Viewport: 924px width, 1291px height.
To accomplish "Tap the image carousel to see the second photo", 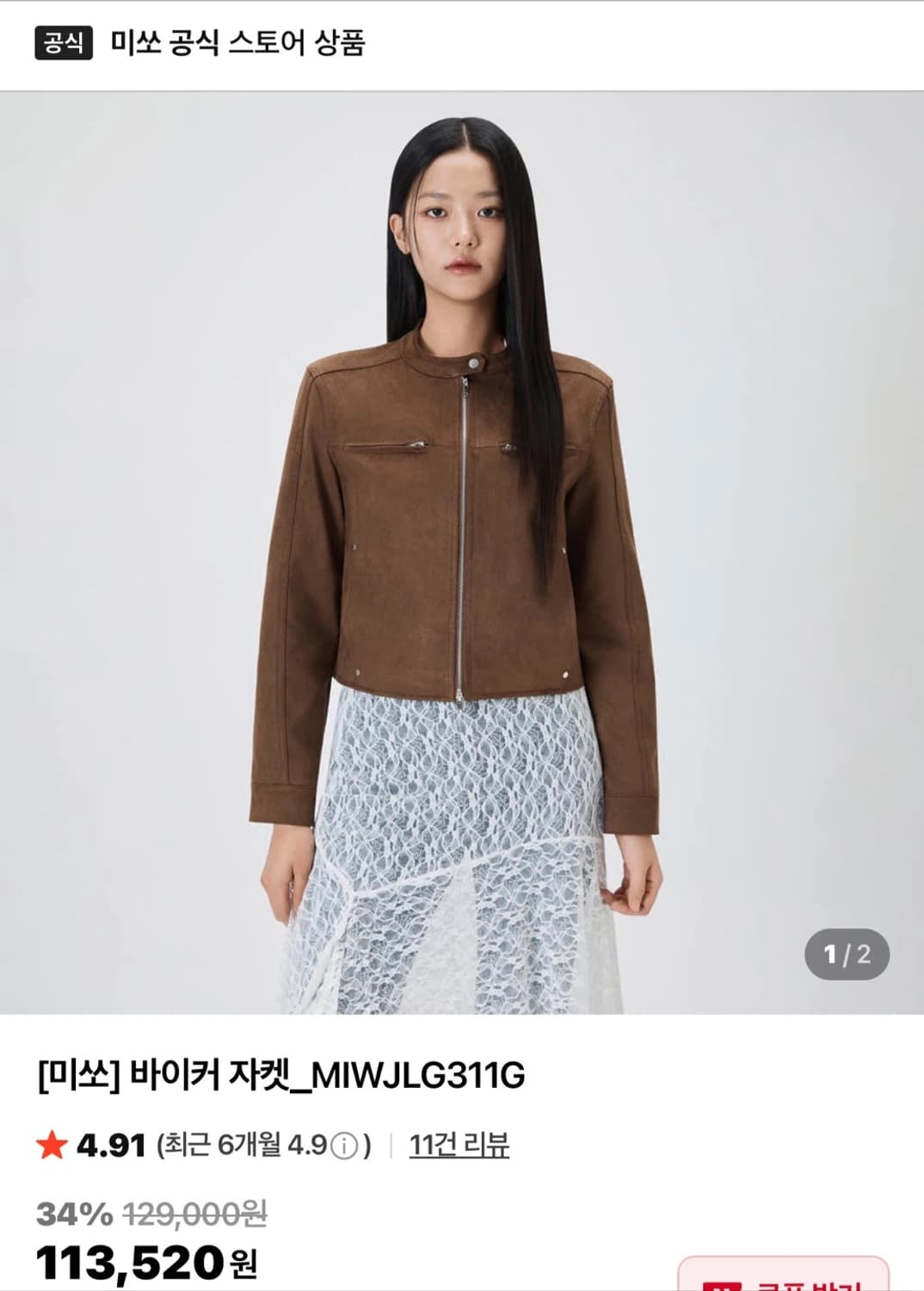I will (462, 551).
